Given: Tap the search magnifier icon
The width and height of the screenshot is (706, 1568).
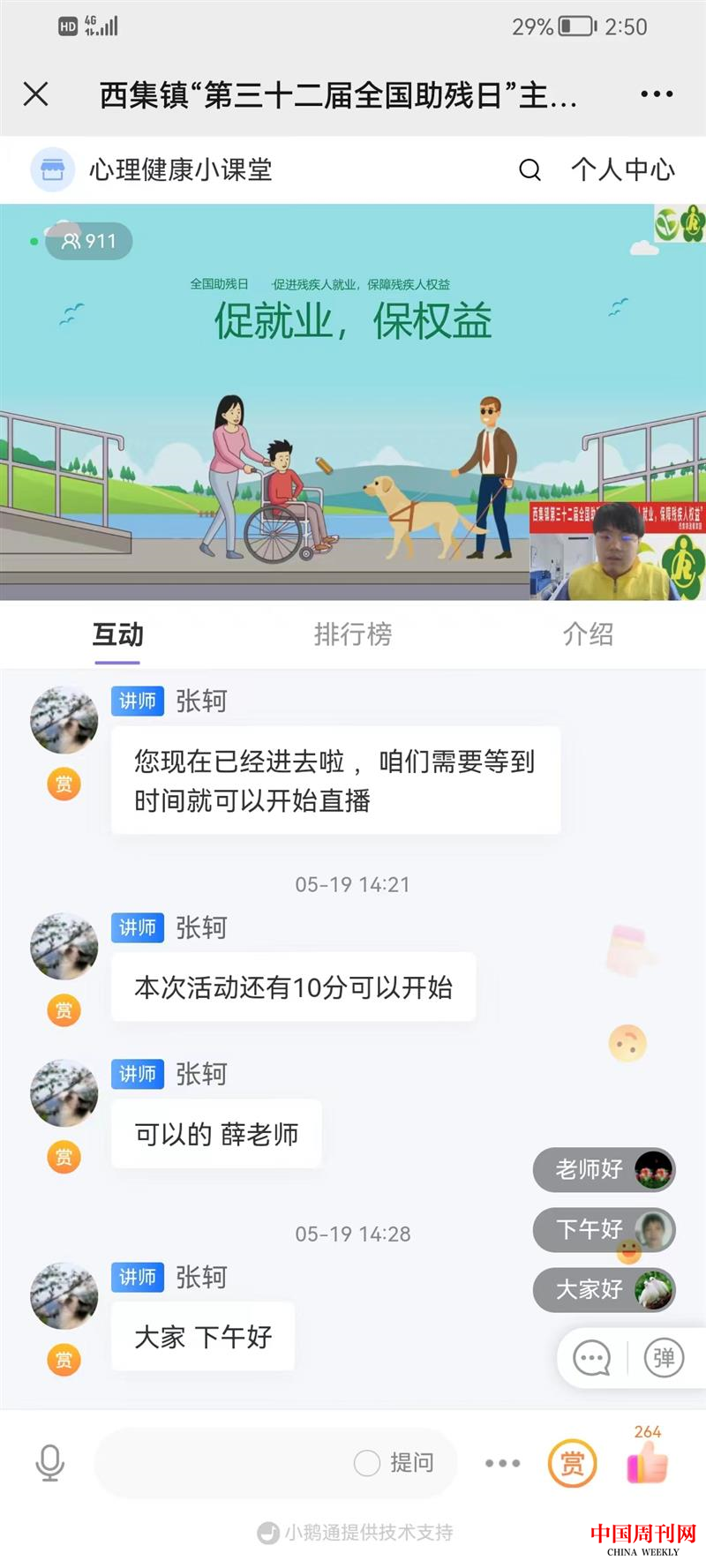Looking at the screenshot, I should 529,169.
